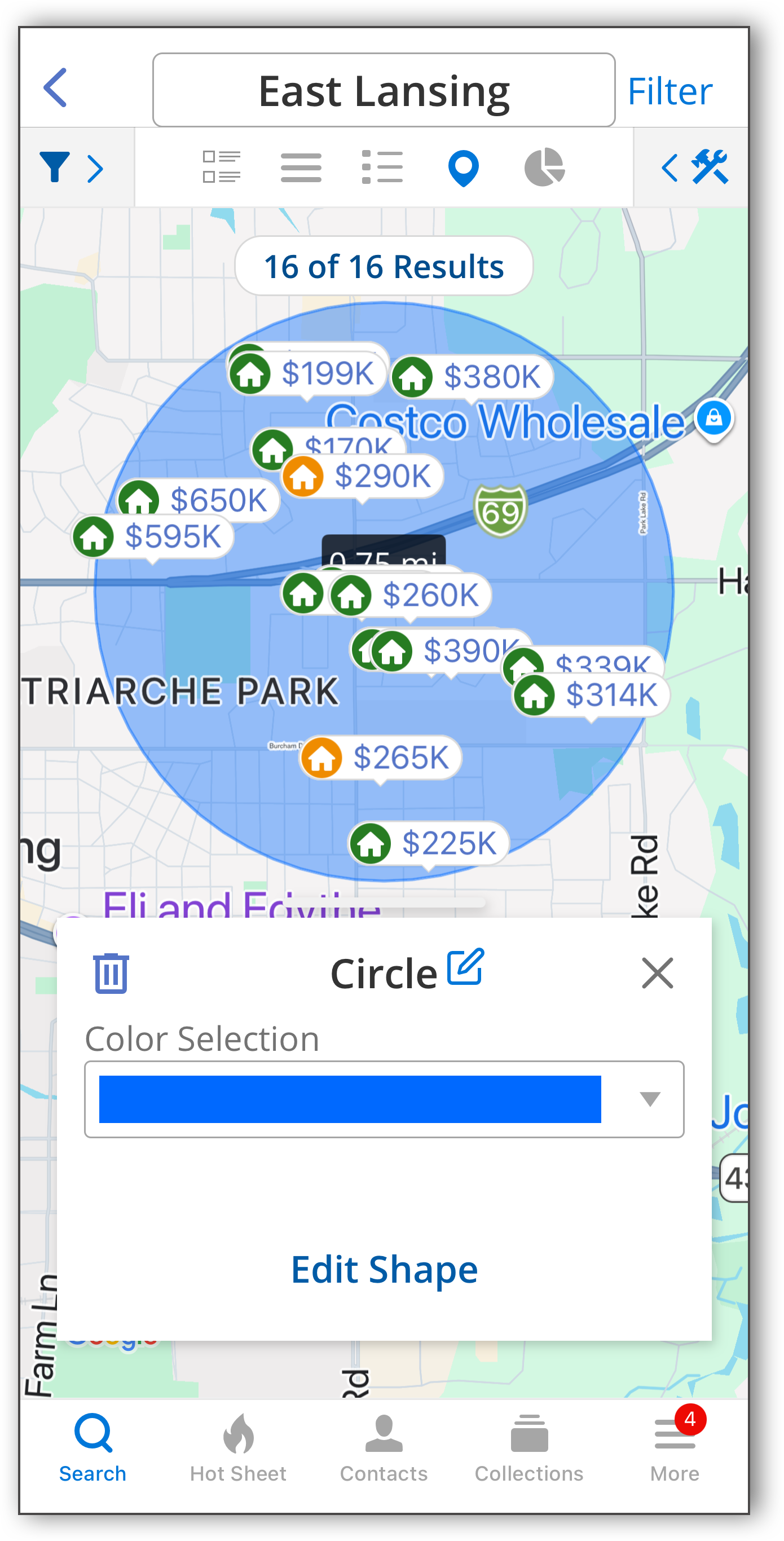Viewport: 784px width, 1541px height.
Task: Expand the funnel filter panel
Action: 71,168
